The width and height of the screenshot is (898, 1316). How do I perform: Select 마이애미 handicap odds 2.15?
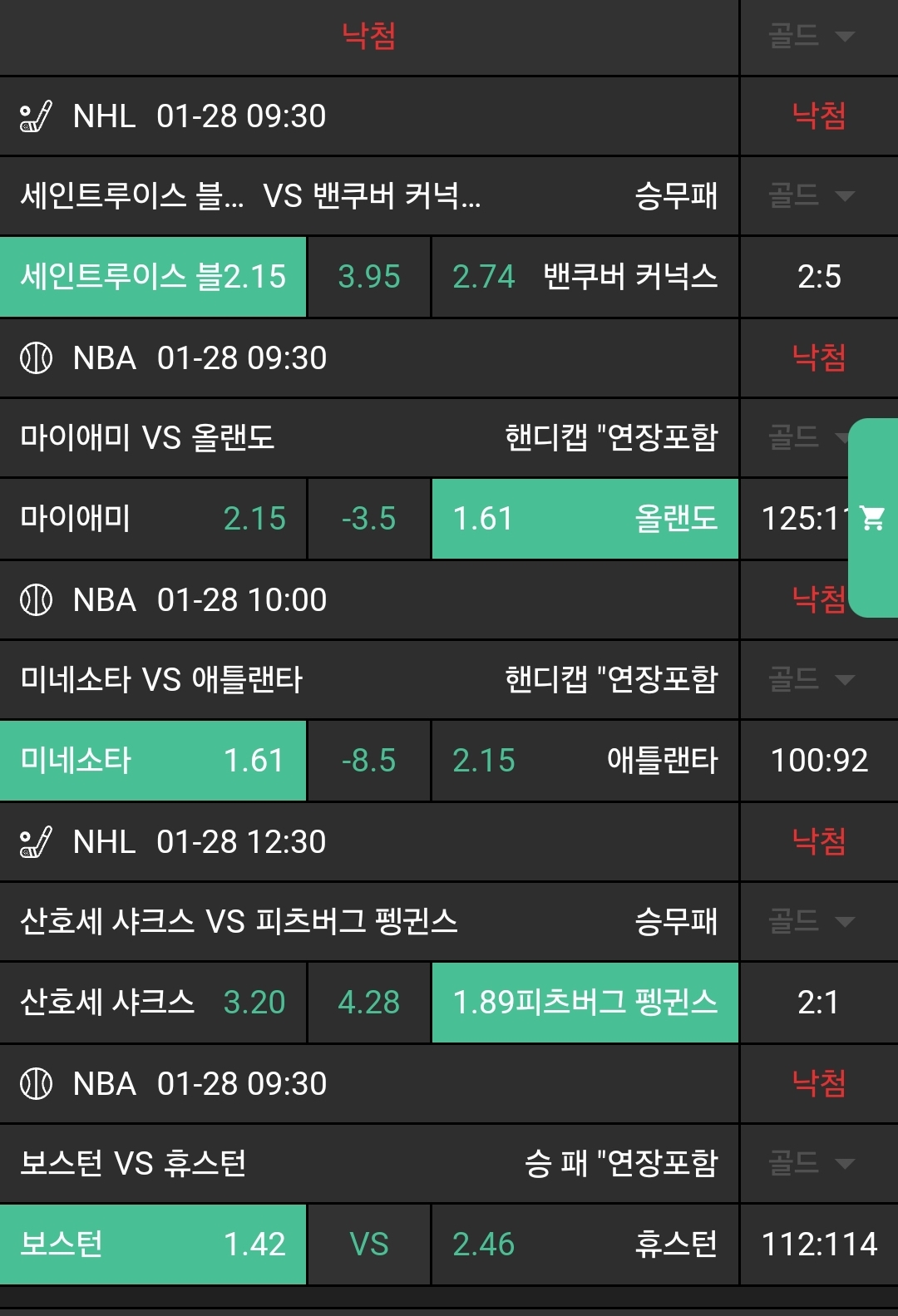click(153, 519)
